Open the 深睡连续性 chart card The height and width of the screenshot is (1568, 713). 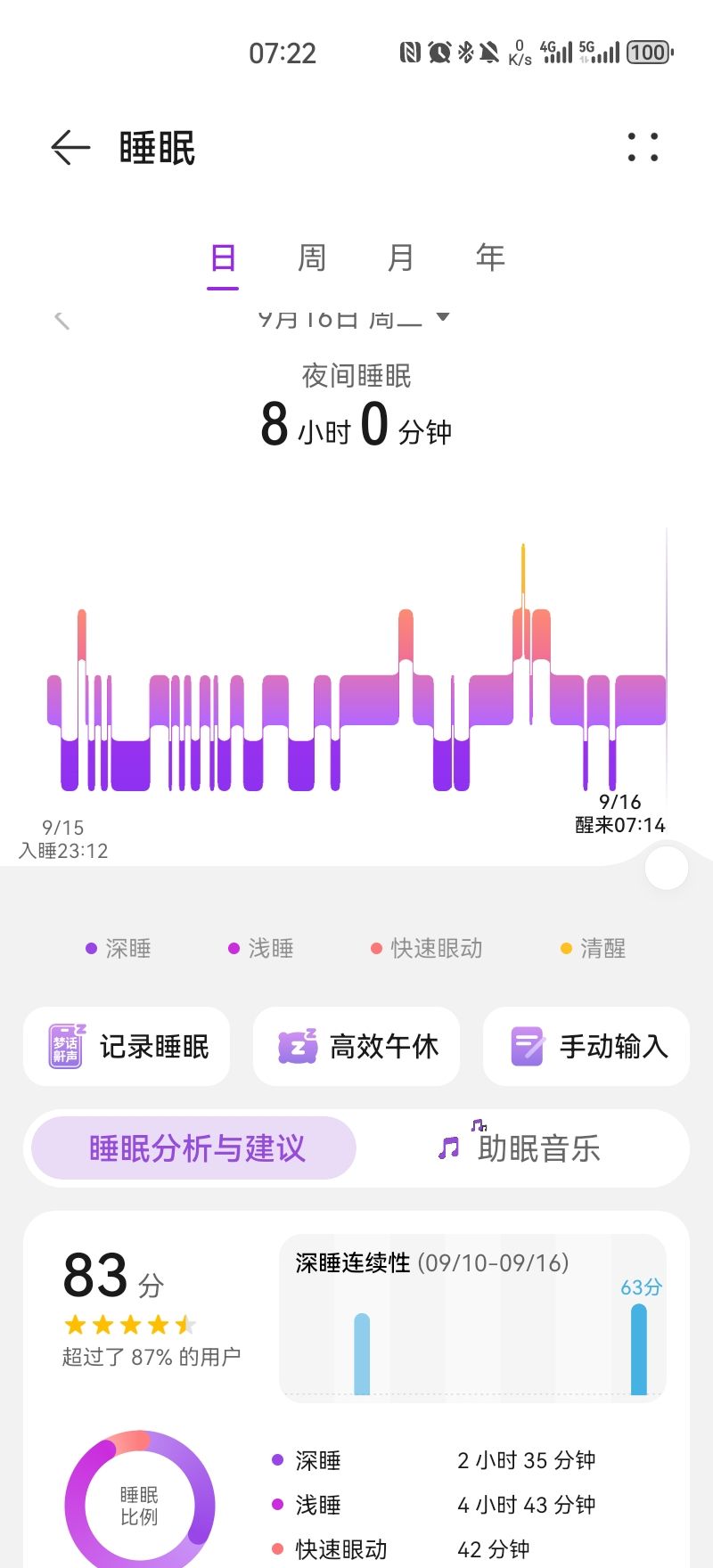(x=472, y=1319)
